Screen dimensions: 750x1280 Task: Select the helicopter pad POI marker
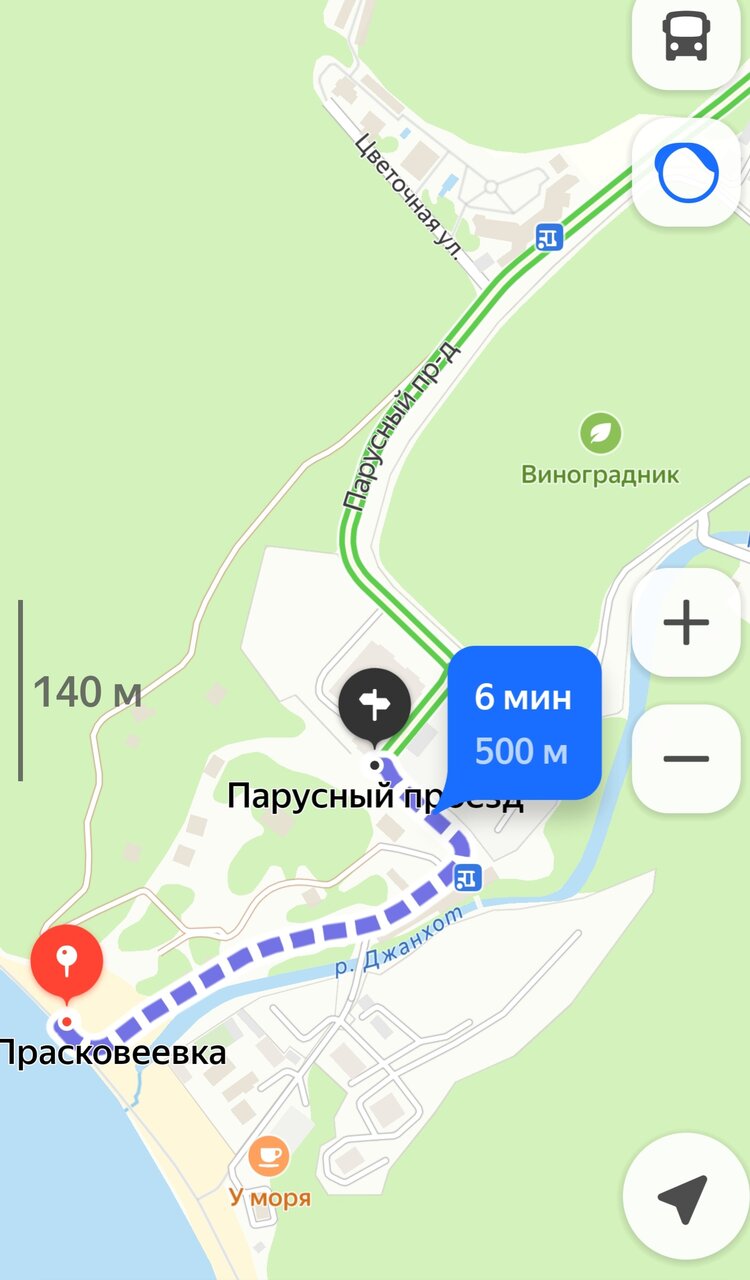point(374,706)
